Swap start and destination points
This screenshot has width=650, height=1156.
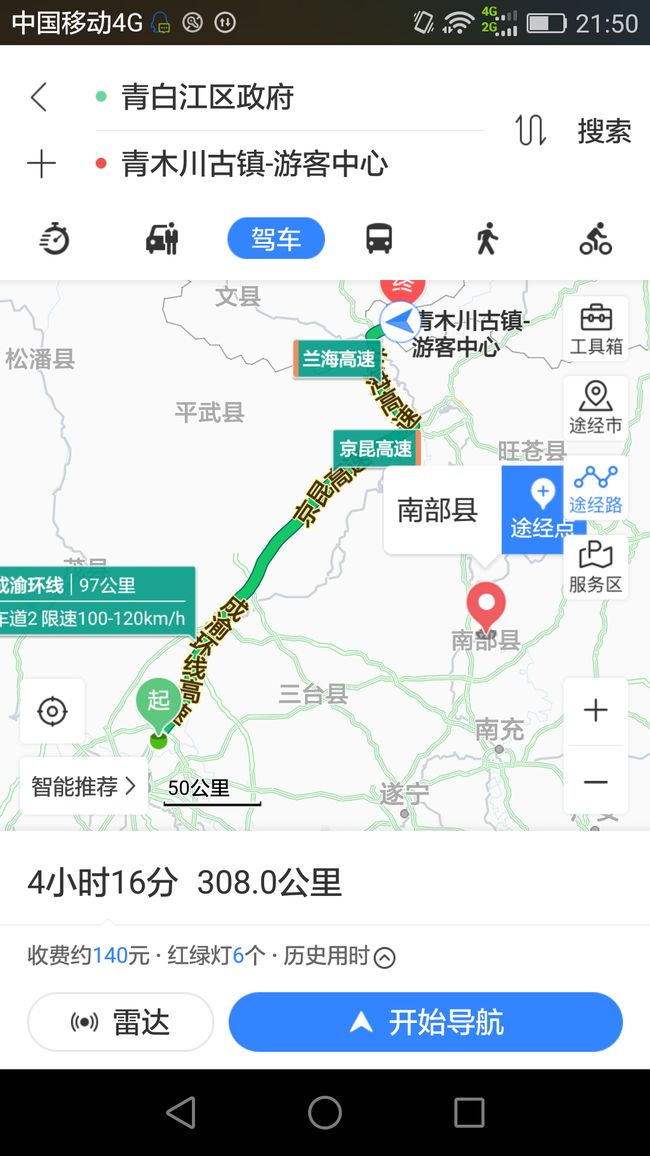(x=530, y=130)
